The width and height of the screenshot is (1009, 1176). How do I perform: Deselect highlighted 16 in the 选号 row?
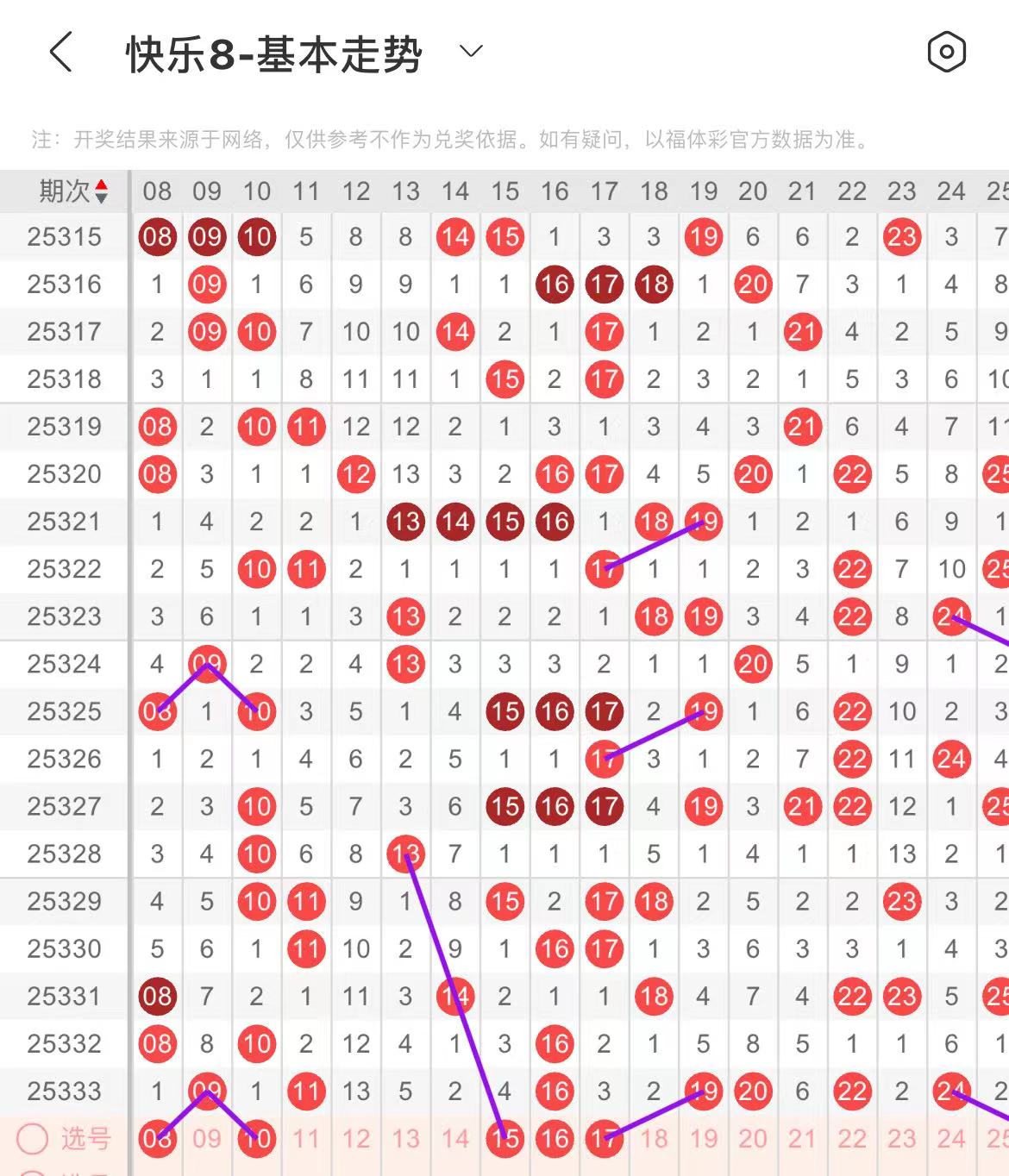pyautogui.click(x=555, y=1139)
